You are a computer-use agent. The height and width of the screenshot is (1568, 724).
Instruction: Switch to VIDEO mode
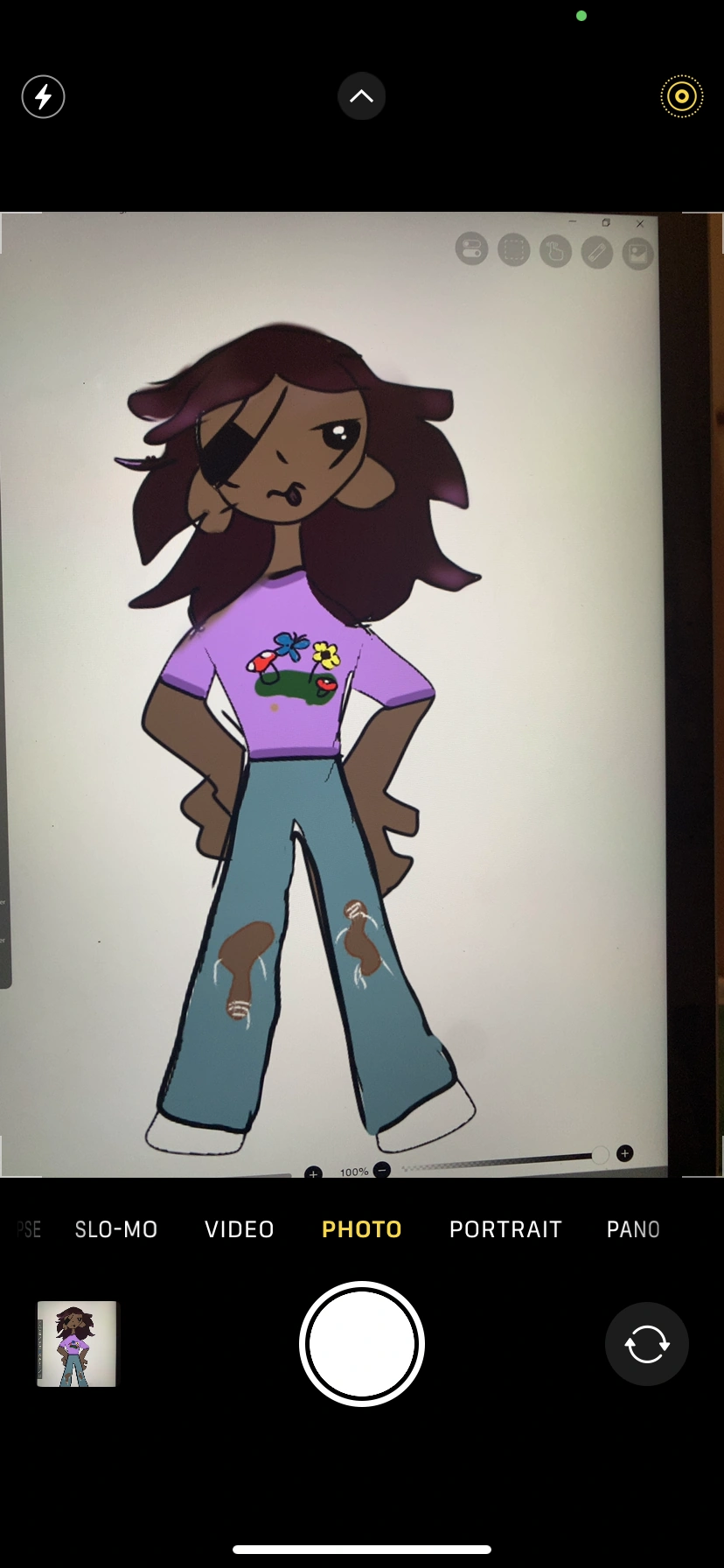(240, 1229)
